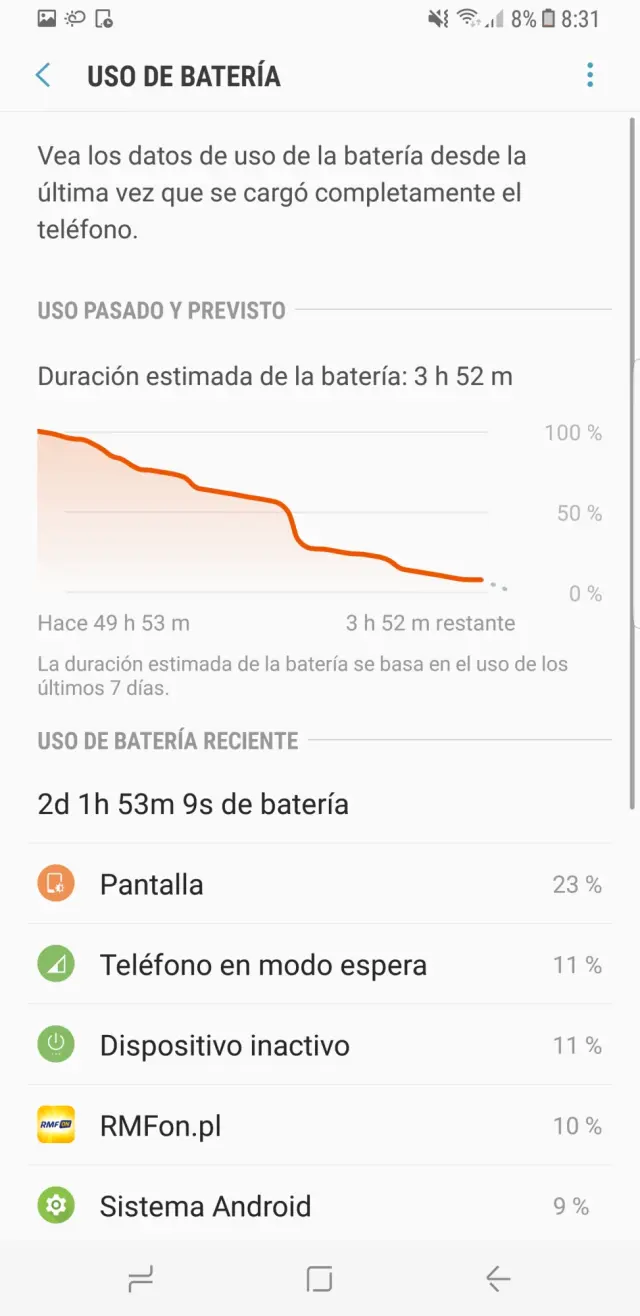Screen dimensions: 640x1316
Task: Open Pantalla battery usage details
Action: coord(320,885)
